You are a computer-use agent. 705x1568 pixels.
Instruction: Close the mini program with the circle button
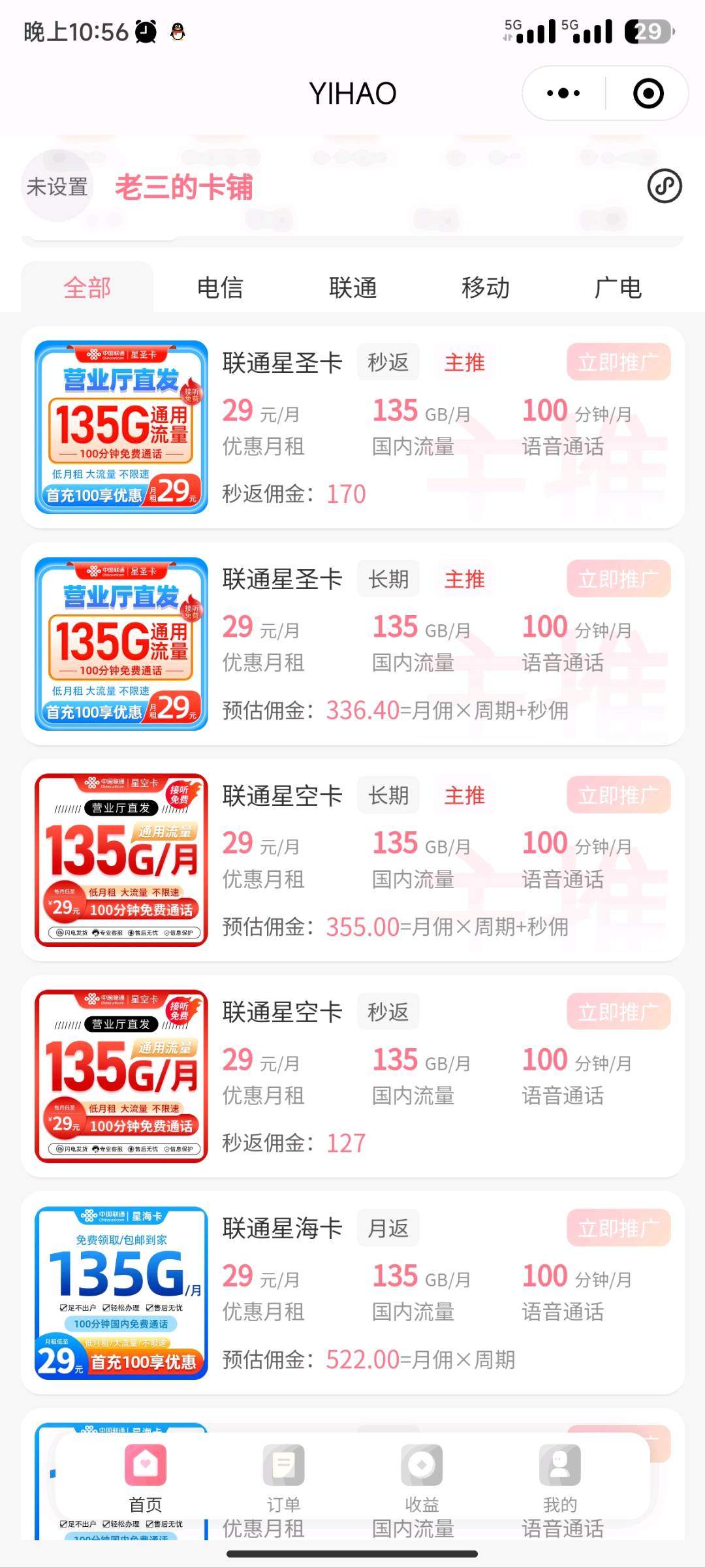click(x=648, y=93)
